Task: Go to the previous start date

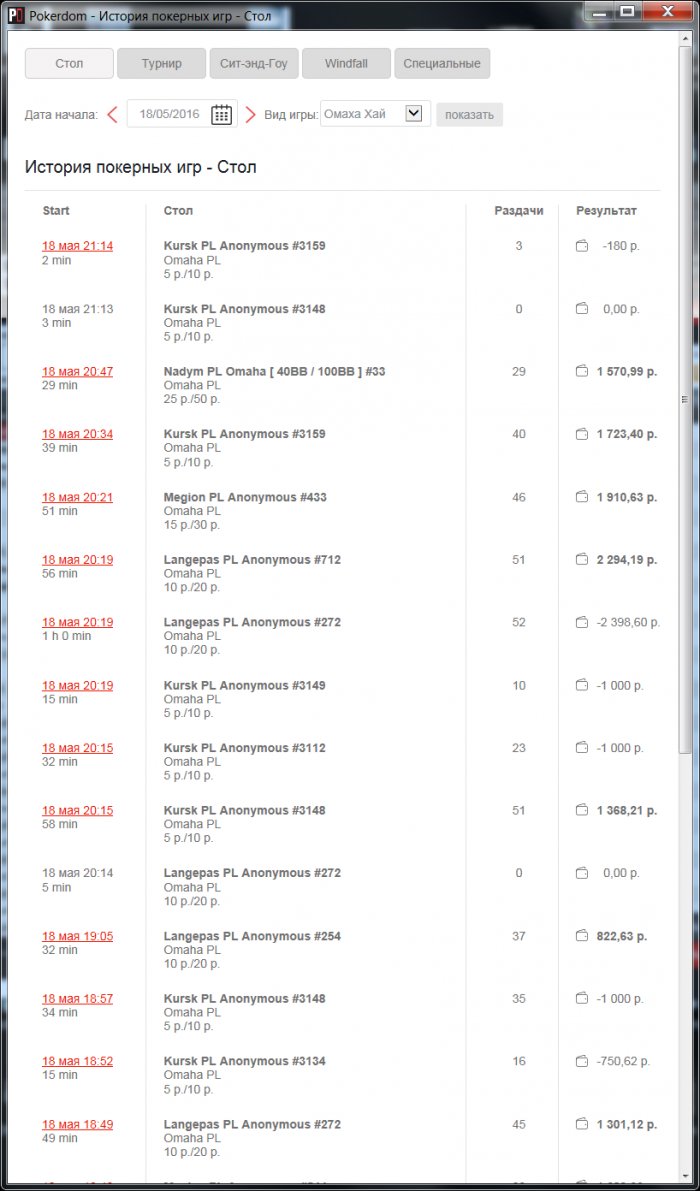Action: [112, 114]
